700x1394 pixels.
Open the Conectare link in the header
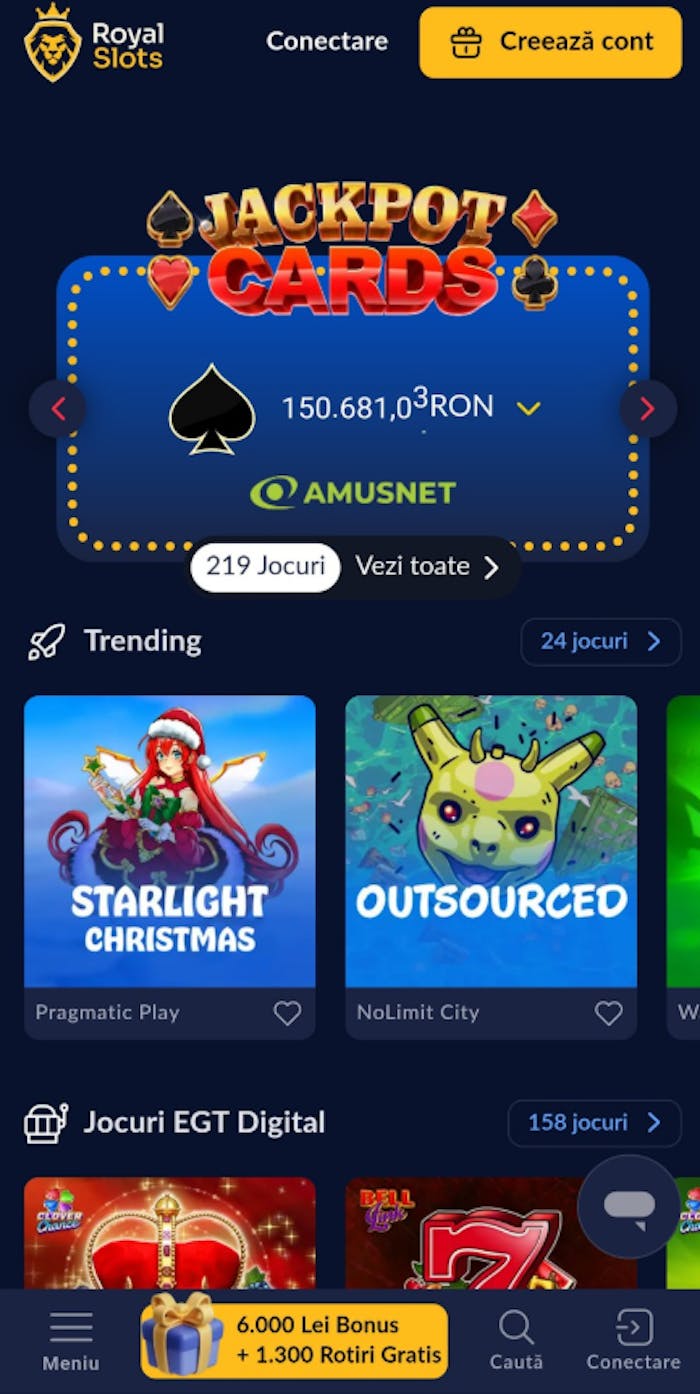click(326, 42)
